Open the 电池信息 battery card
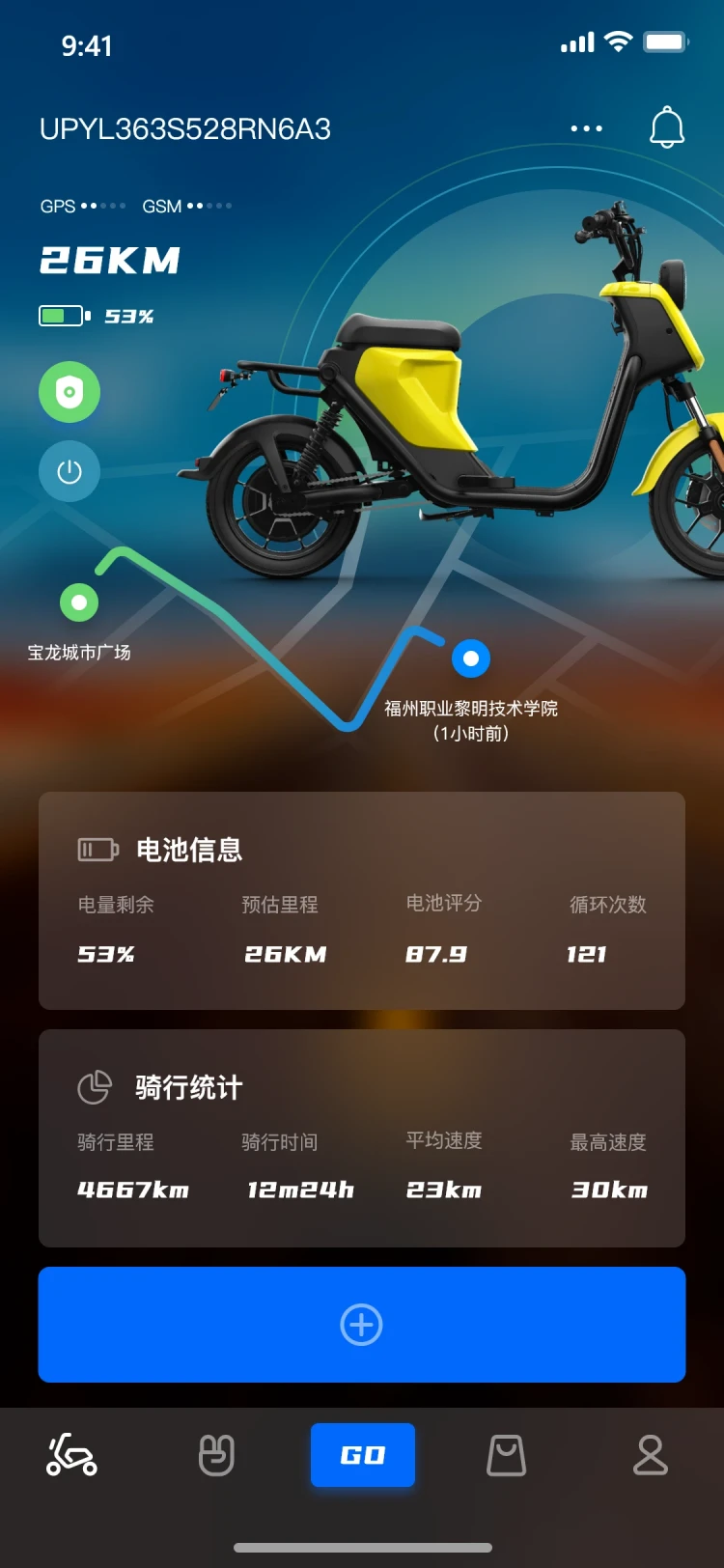Image resolution: width=724 pixels, height=1568 pixels. (362, 900)
